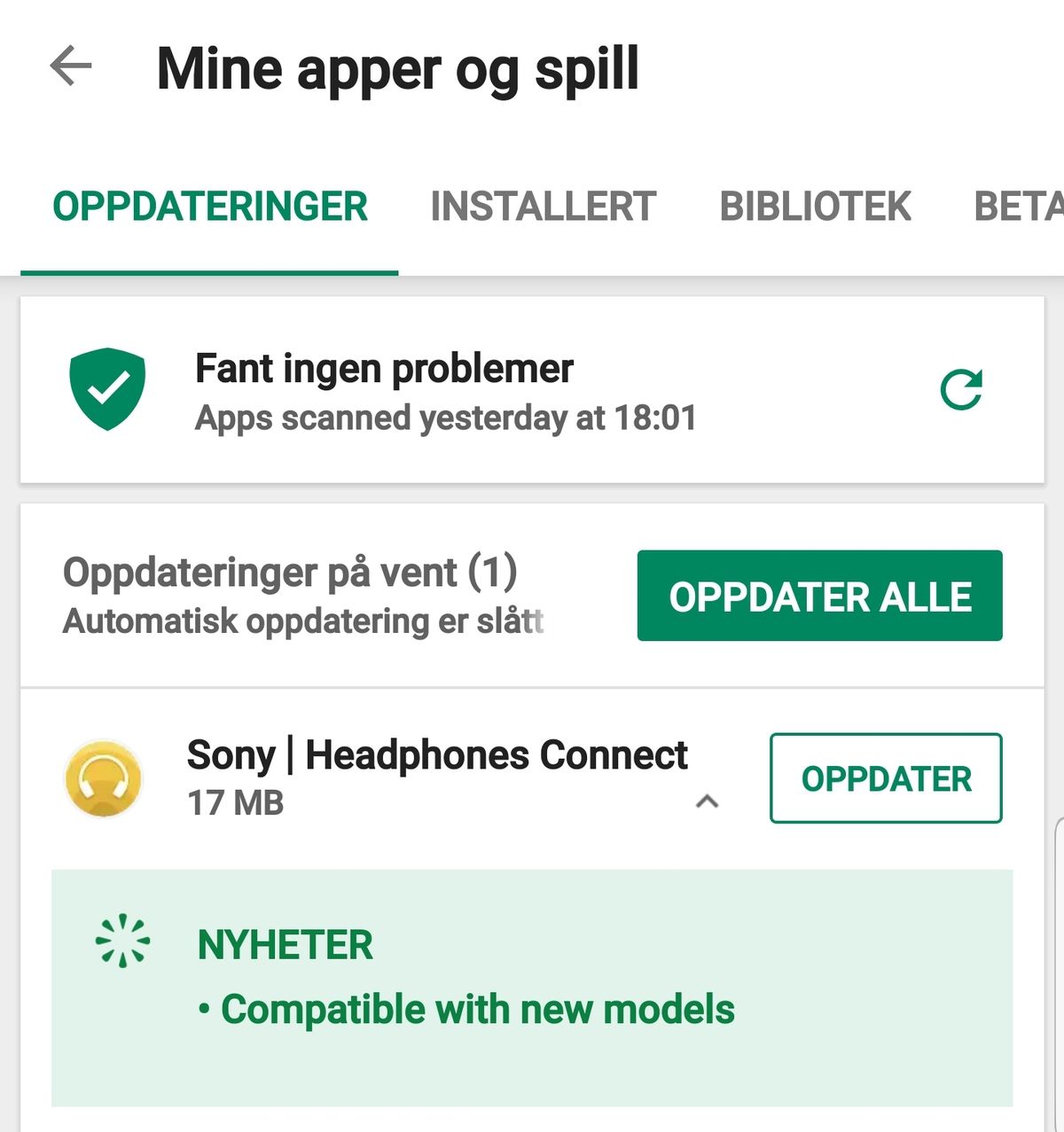Open the Sony Headphones Connect app icon
Screen dimensions: 1064x1132
[104, 777]
